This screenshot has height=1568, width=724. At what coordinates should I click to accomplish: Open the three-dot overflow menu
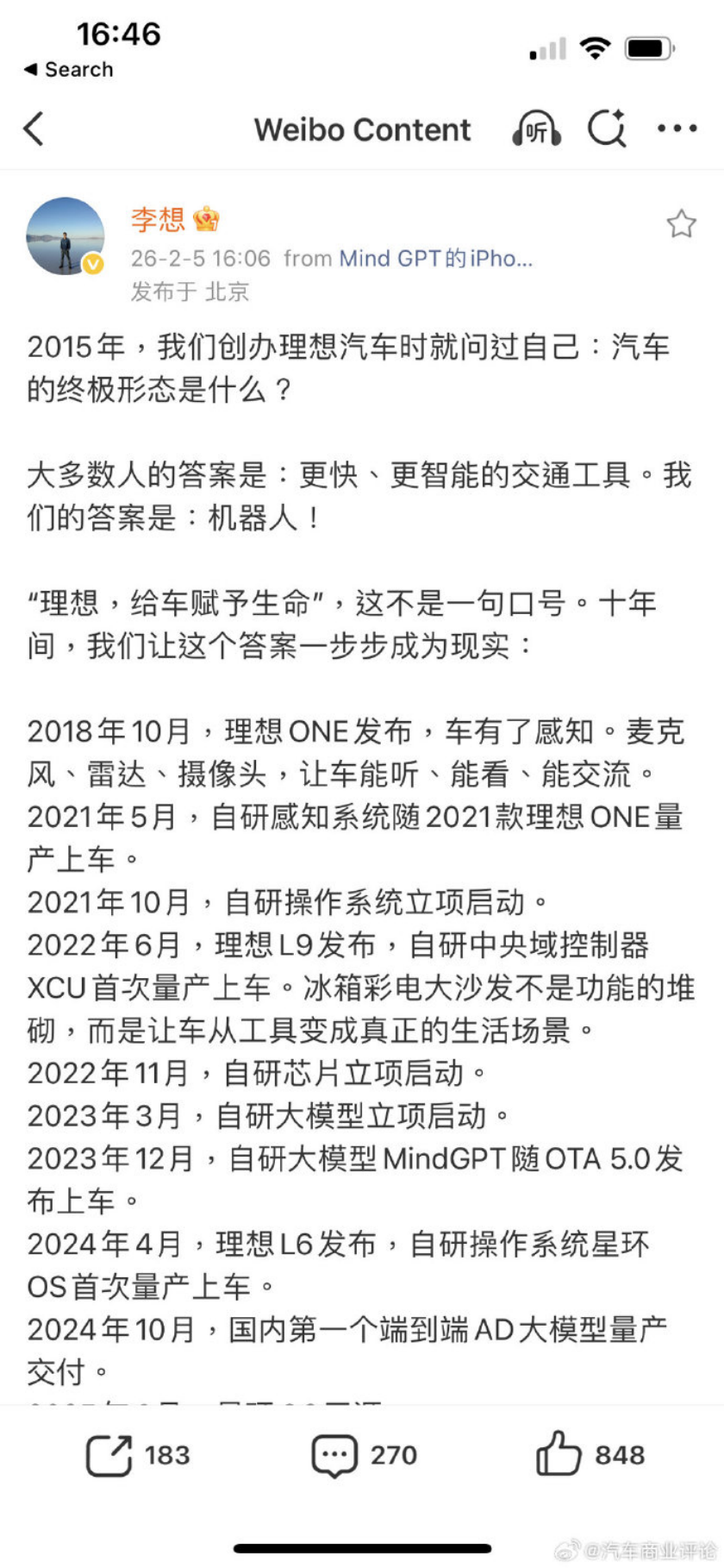(677, 129)
